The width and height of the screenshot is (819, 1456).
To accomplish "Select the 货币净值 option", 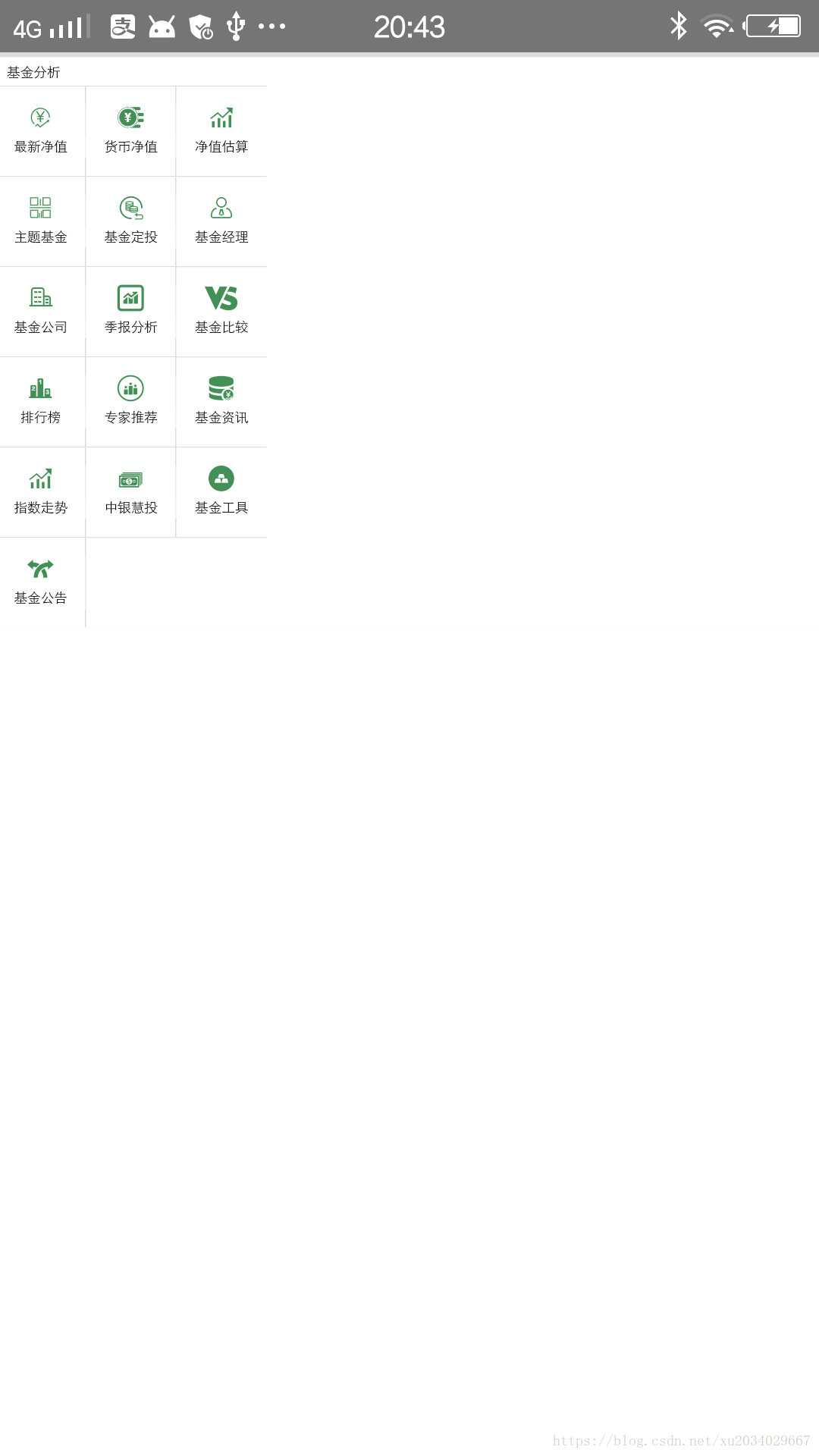I will [x=130, y=131].
